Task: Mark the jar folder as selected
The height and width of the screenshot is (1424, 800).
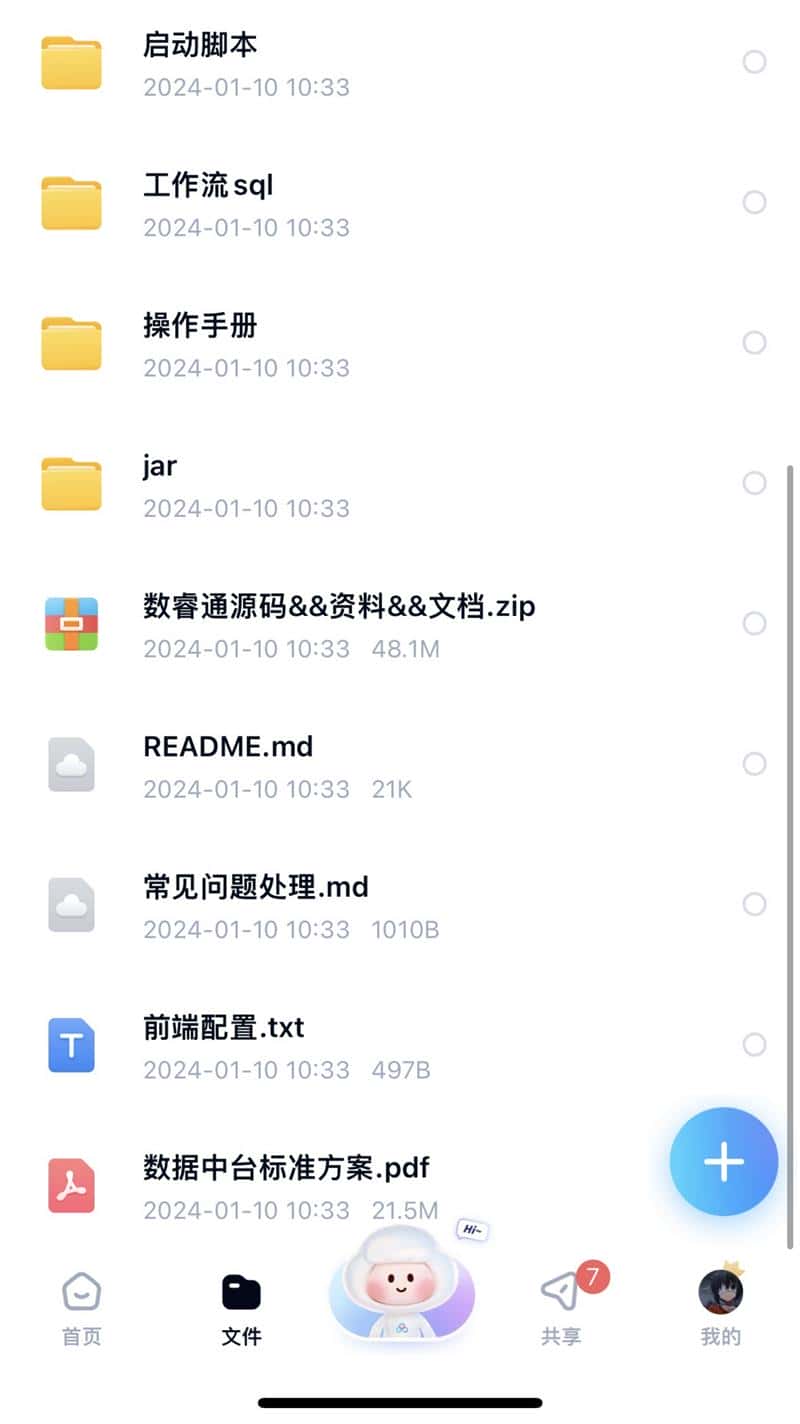Action: (x=754, y=483)
